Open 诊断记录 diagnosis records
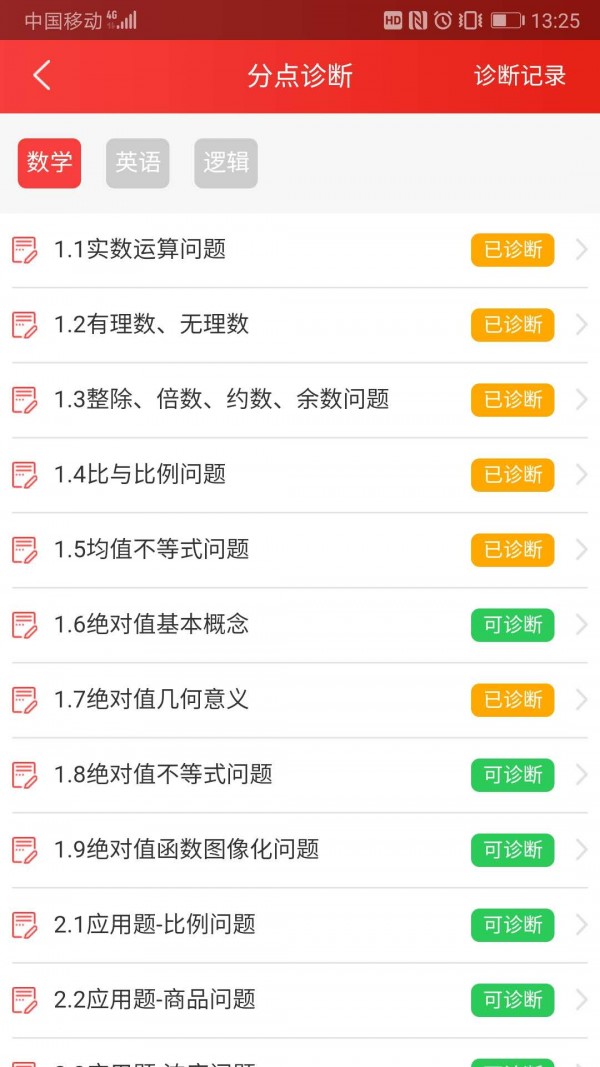Screen dimensions: 600x1067 [519, 76]
